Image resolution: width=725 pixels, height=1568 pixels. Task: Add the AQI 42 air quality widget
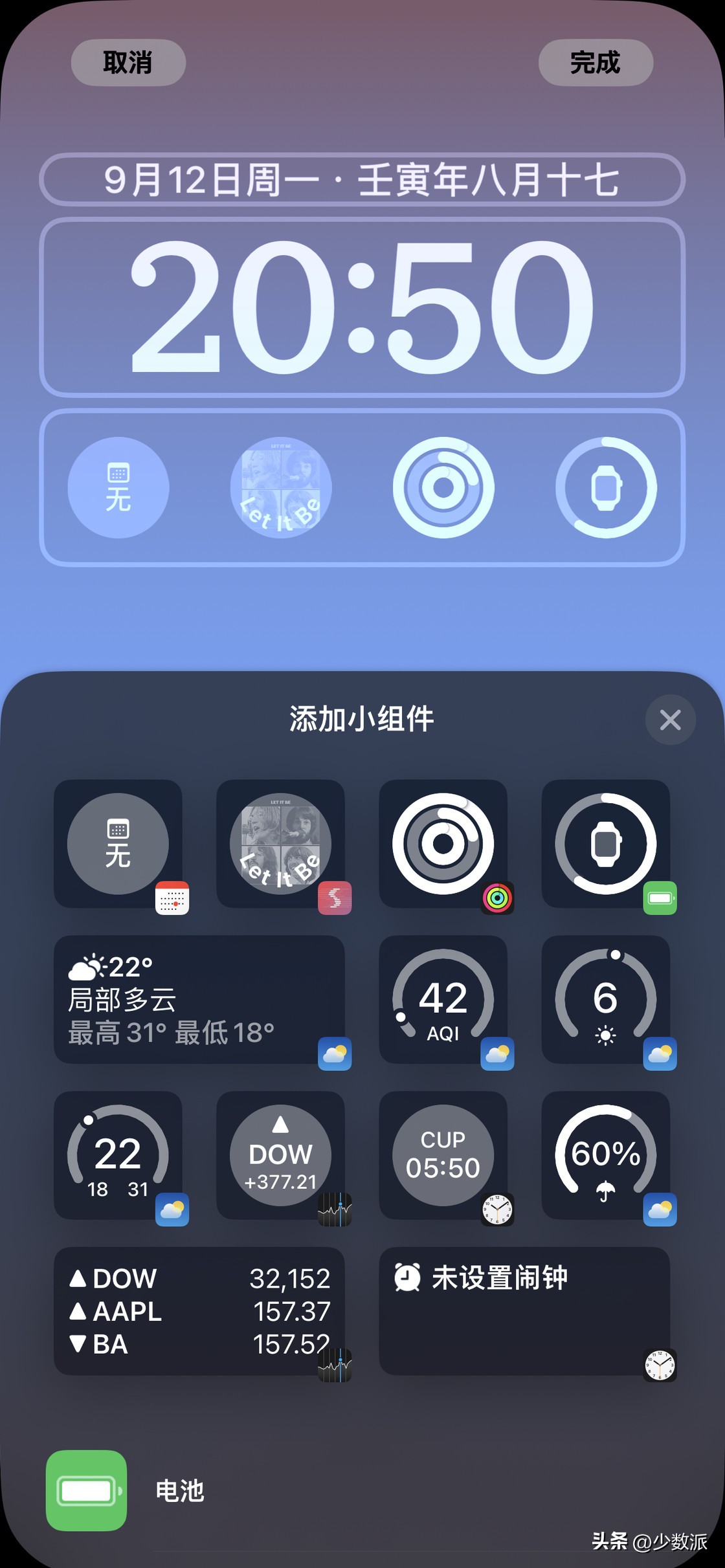coord(443,1002)
